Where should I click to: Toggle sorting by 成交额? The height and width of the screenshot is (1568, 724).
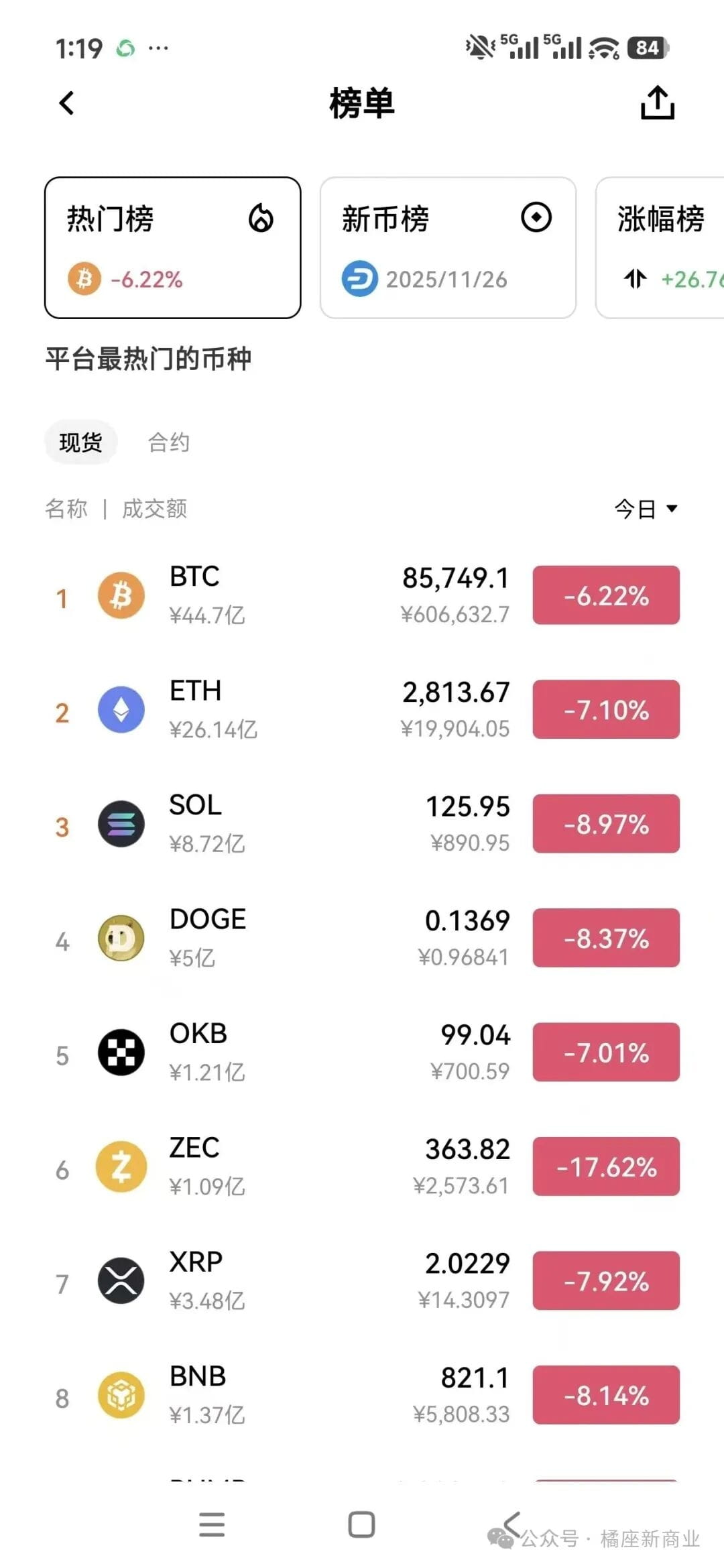[154, 509]
